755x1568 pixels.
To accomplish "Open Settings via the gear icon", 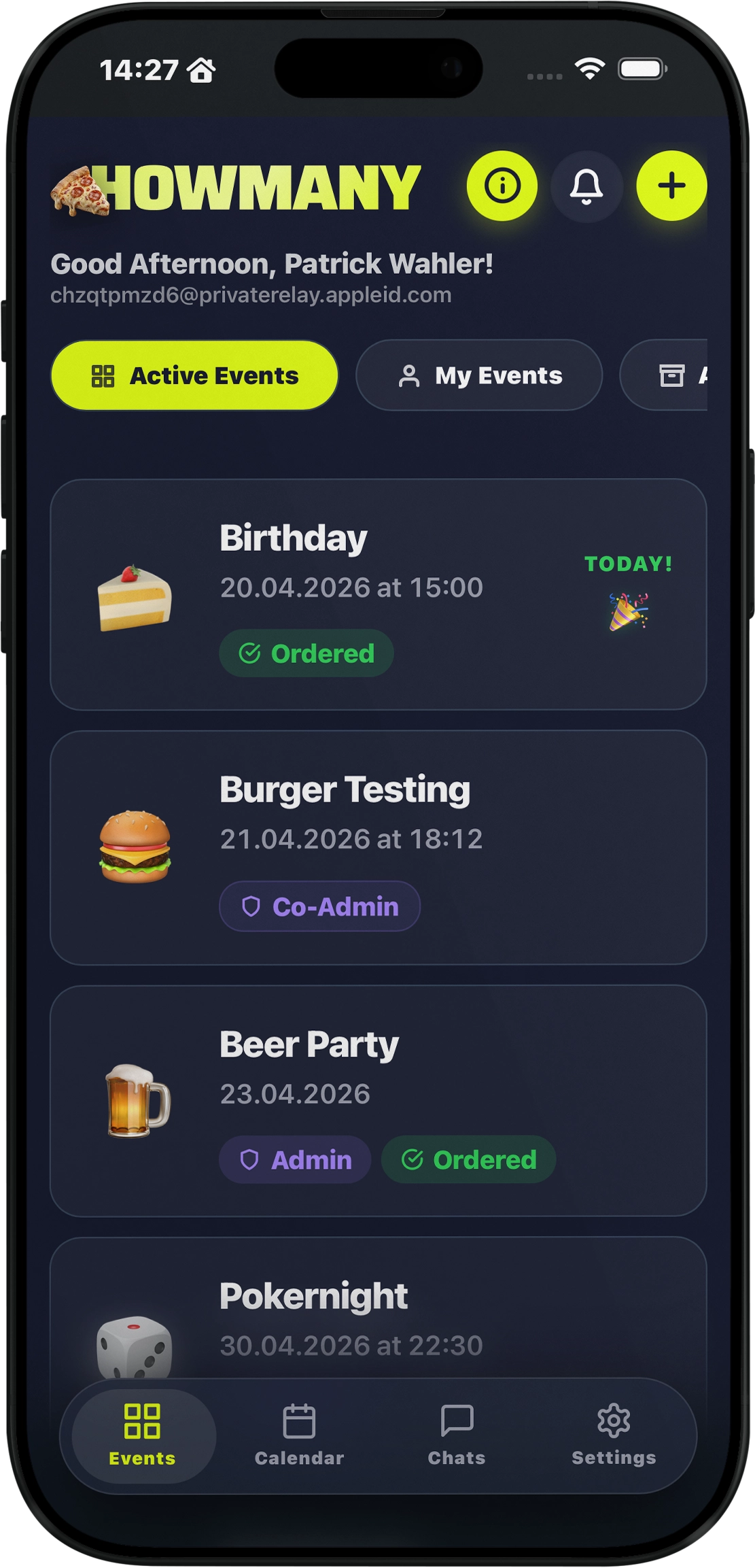I will point(614,1435).
